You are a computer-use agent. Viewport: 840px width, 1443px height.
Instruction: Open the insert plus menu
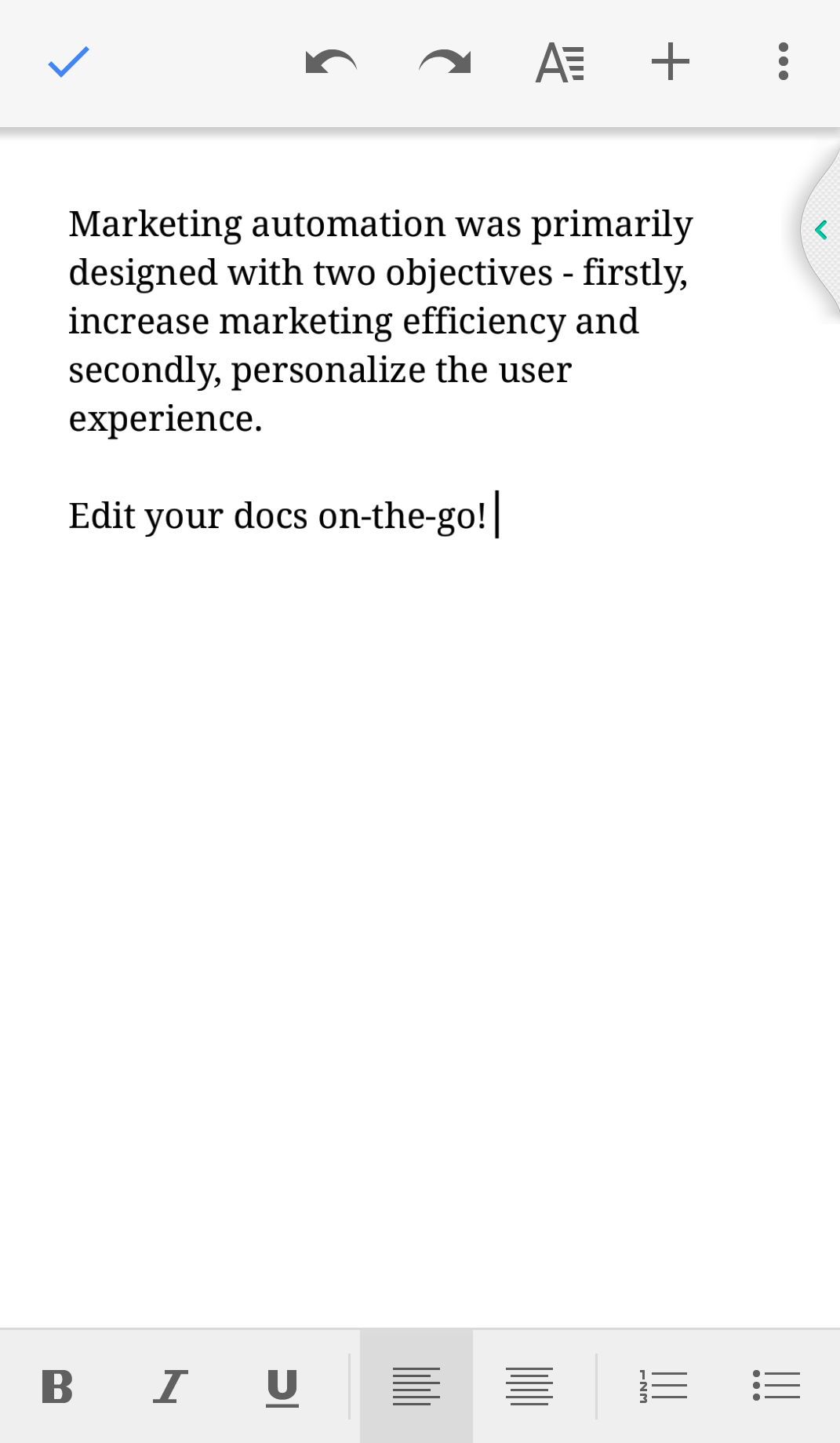(x=671, y=62)
